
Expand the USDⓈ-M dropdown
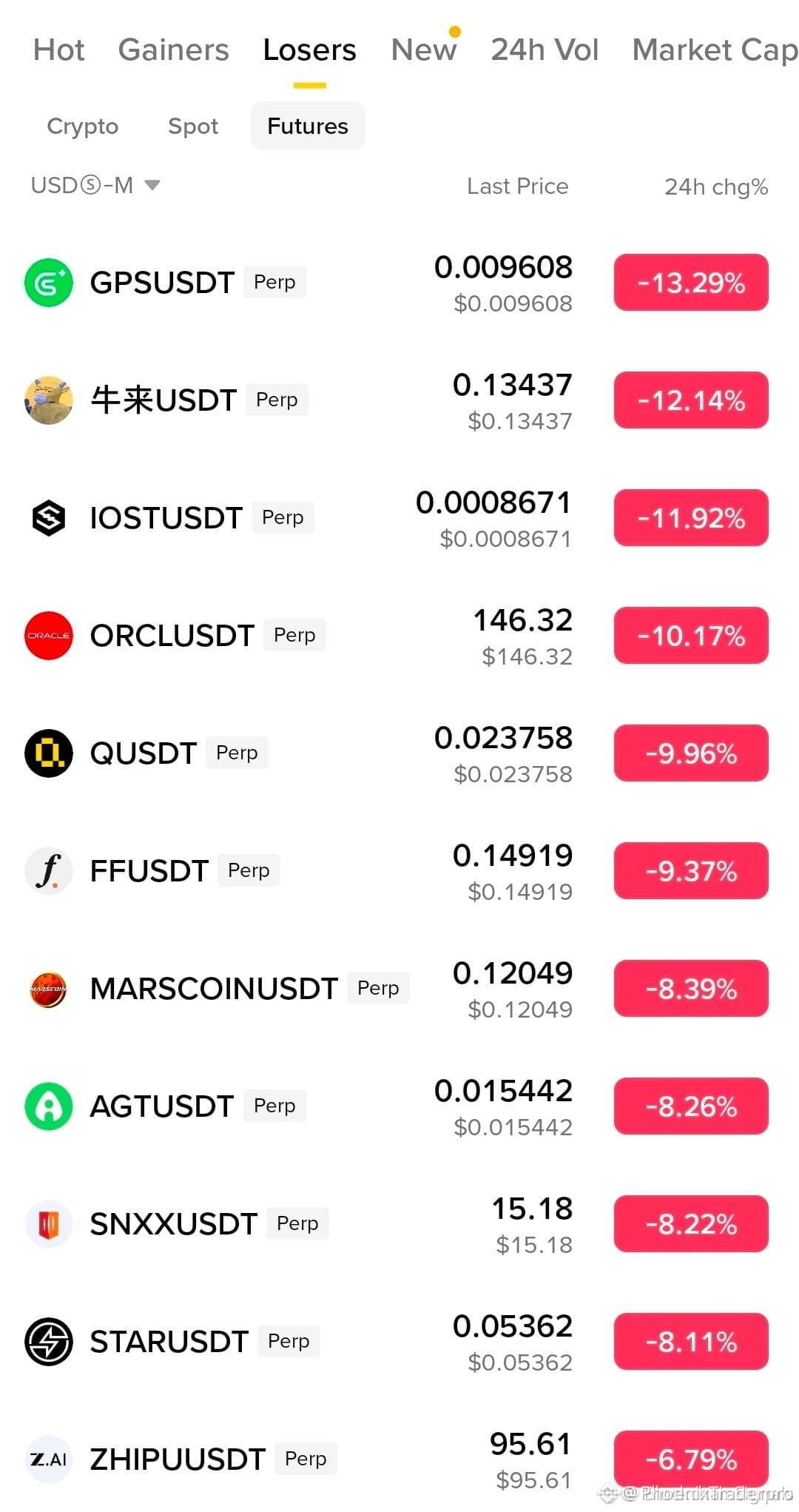coord(95,185)
